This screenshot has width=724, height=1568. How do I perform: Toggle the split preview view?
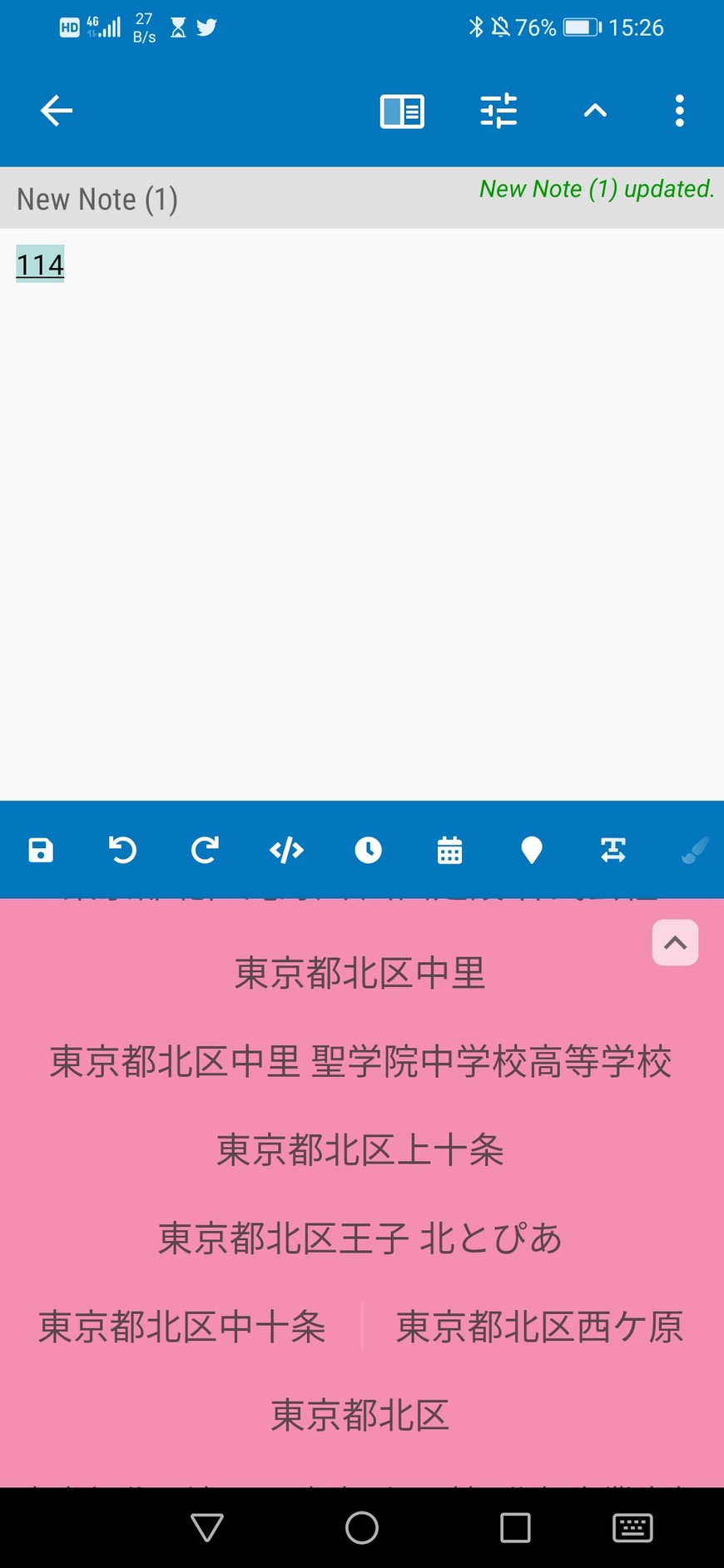(402, 111)
